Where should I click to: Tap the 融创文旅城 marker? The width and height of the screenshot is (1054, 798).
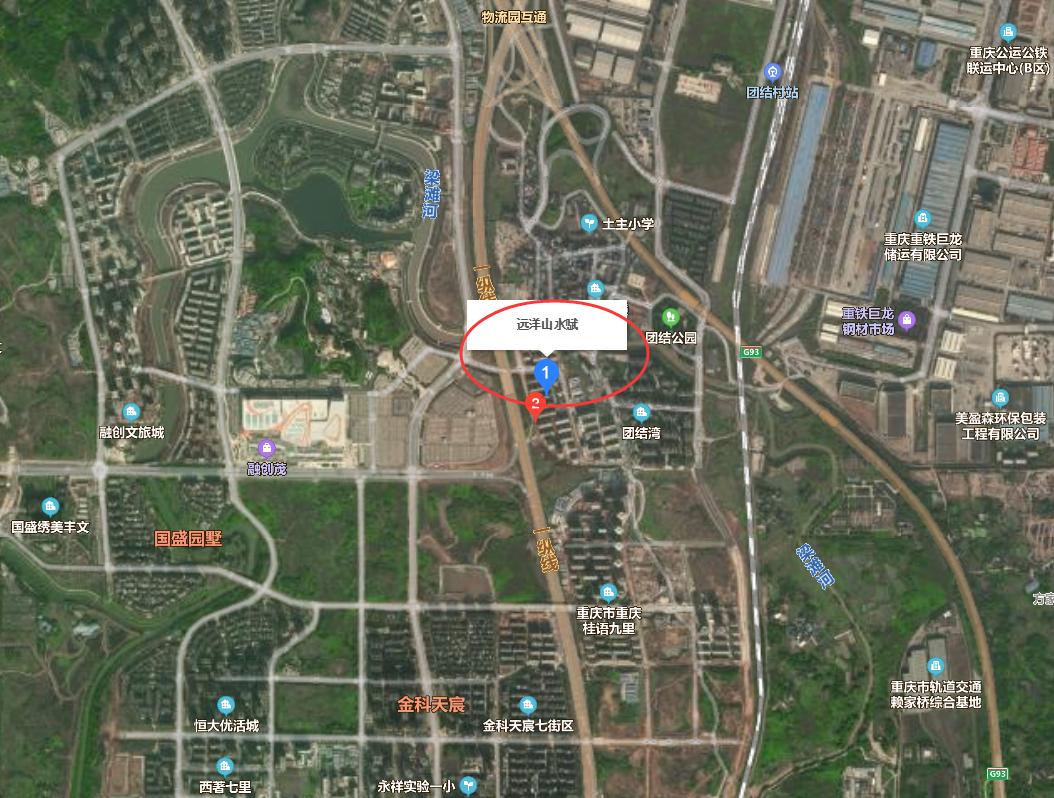pos(130,412)
